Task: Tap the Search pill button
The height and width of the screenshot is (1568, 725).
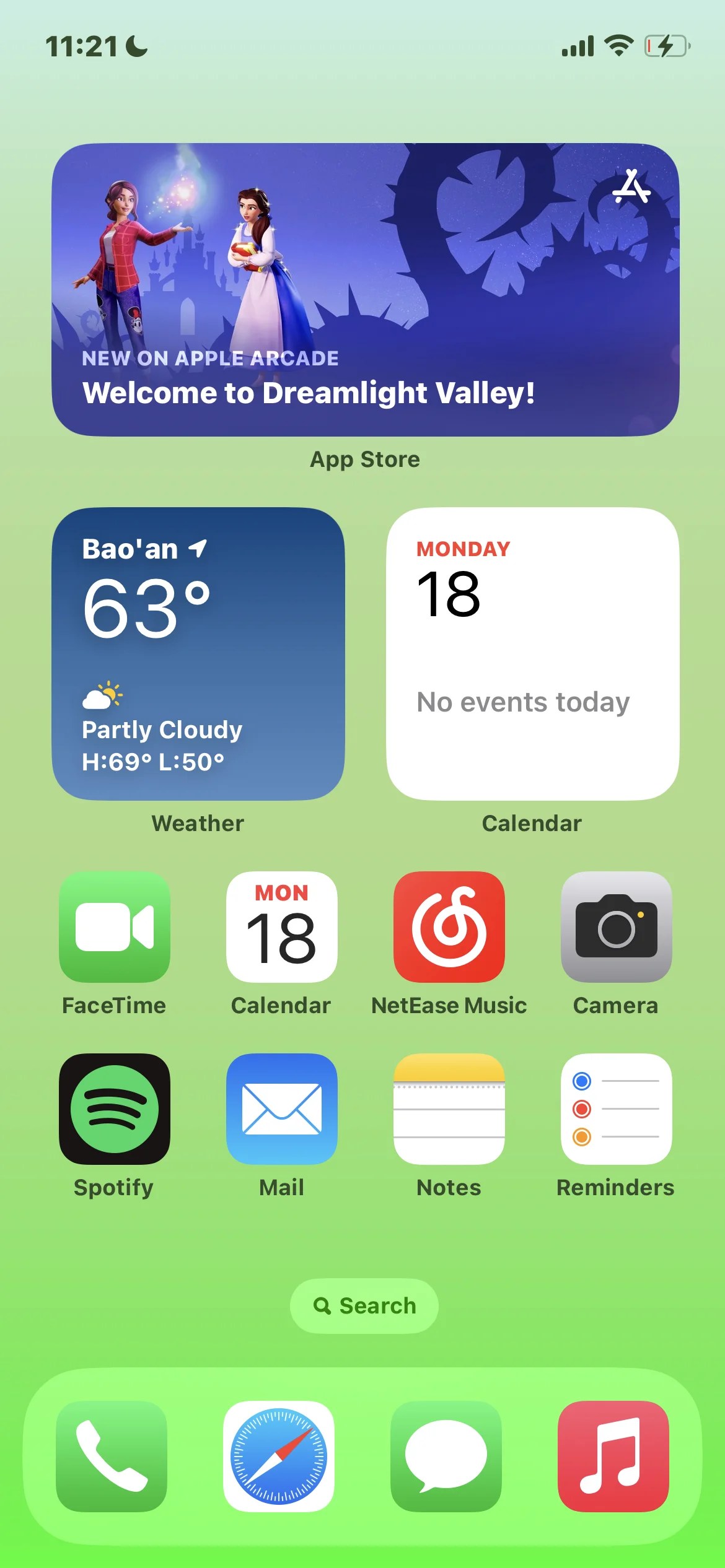Action: (x=364, y=1305)
